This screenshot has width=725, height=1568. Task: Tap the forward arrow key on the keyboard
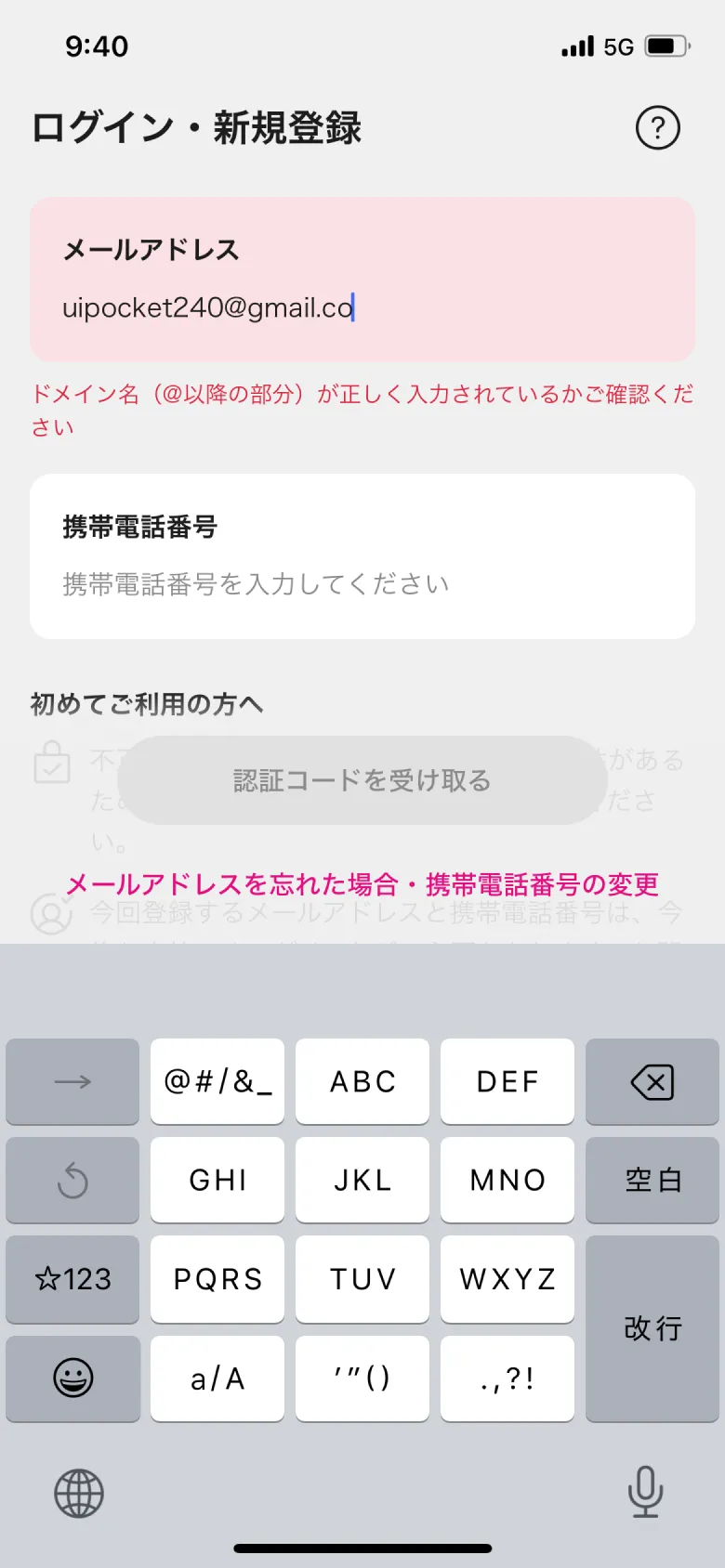(x=72, y=1081)
